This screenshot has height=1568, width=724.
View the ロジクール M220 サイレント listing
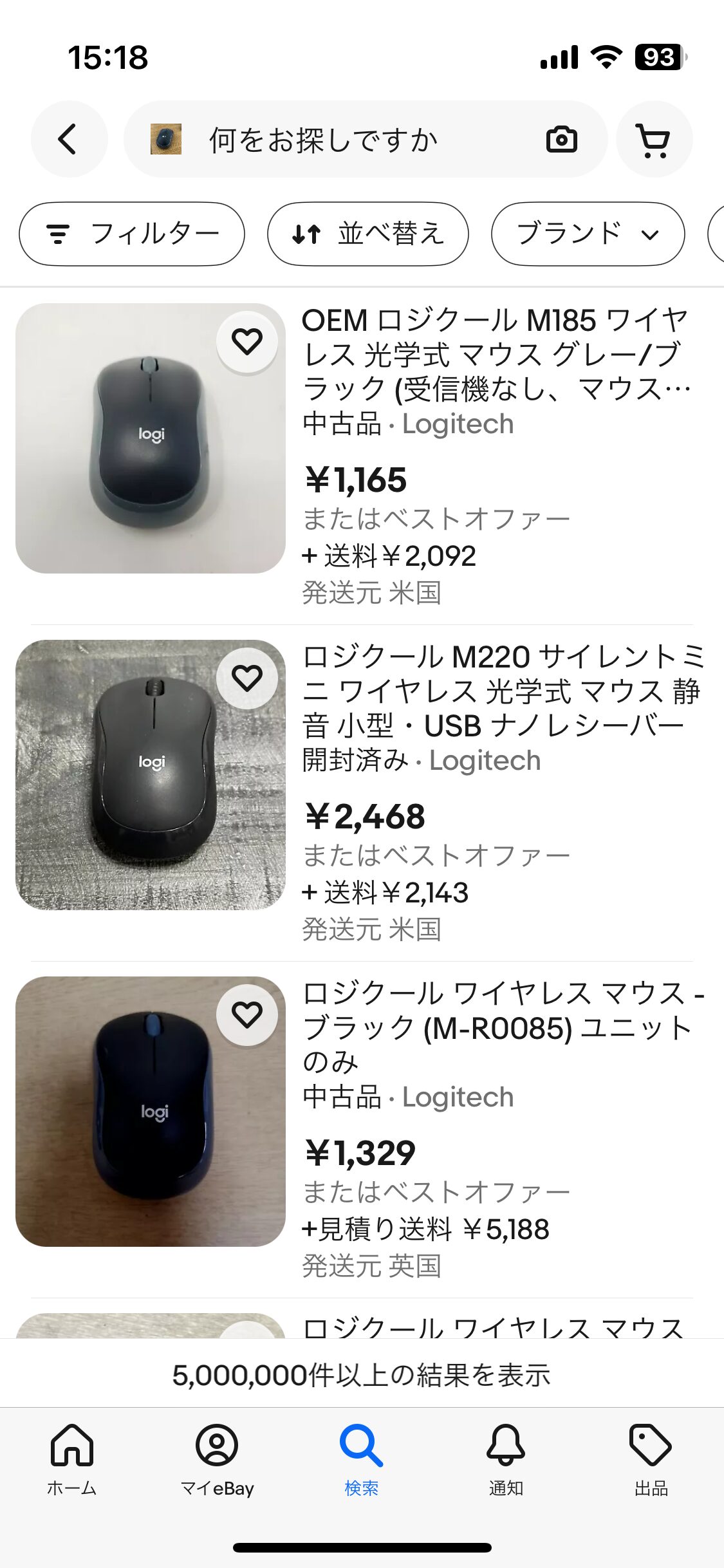point(504,691)
